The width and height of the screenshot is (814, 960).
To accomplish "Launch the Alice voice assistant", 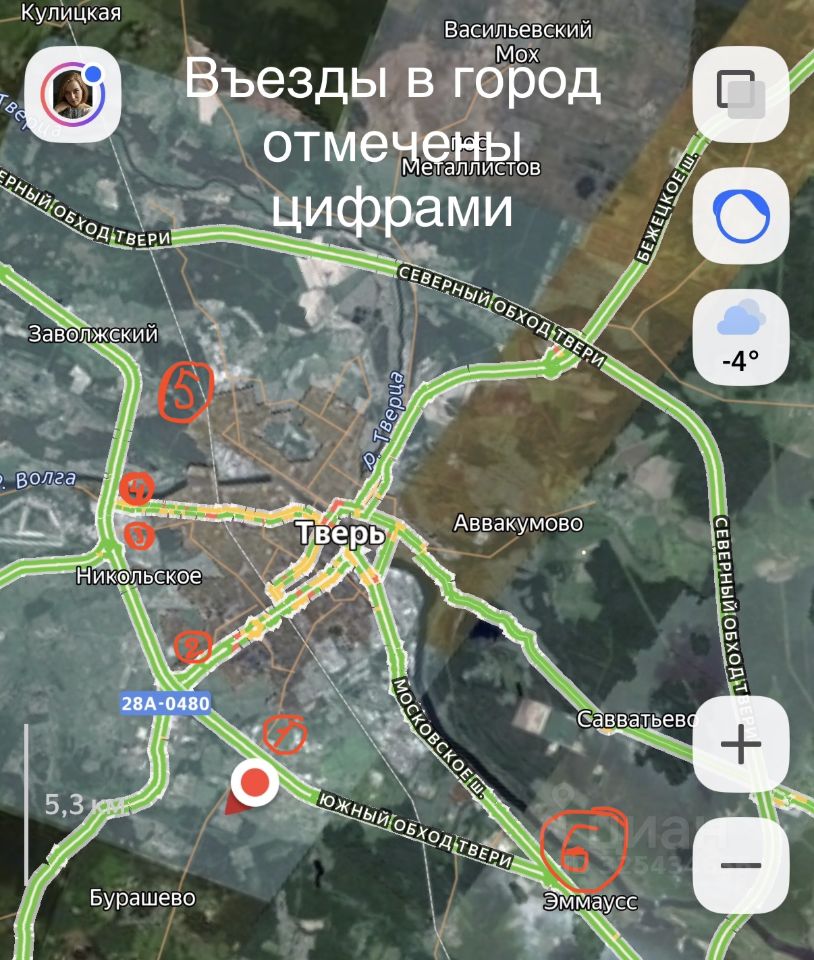I will click(741, 216).
